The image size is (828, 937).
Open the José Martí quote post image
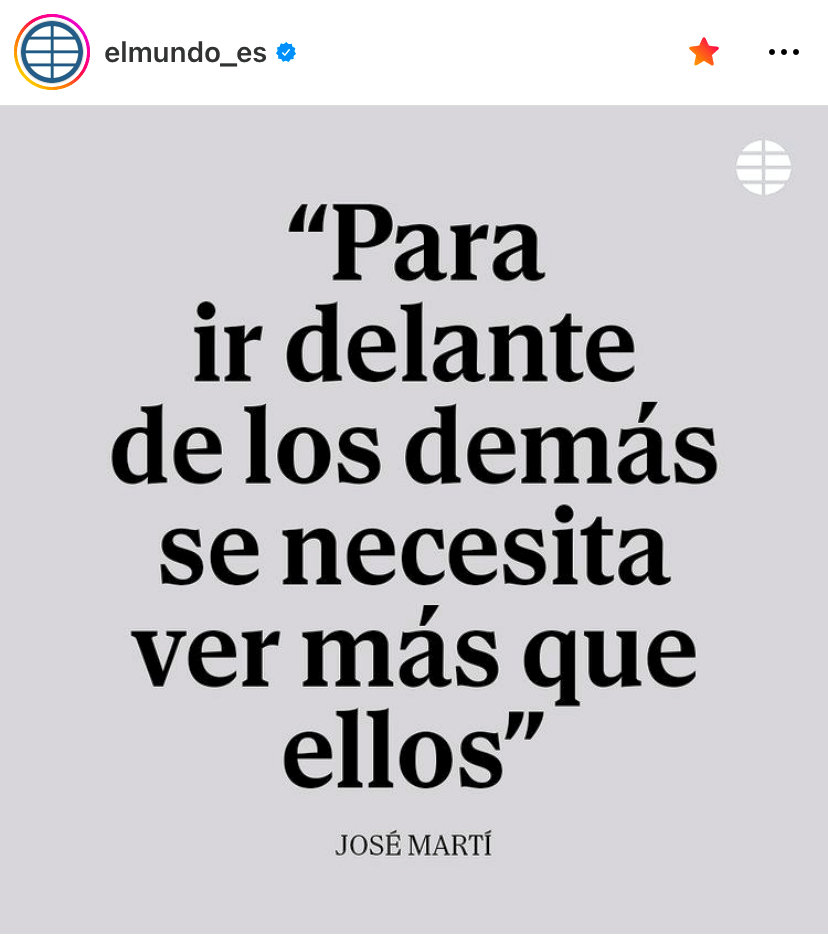(414, 520)
